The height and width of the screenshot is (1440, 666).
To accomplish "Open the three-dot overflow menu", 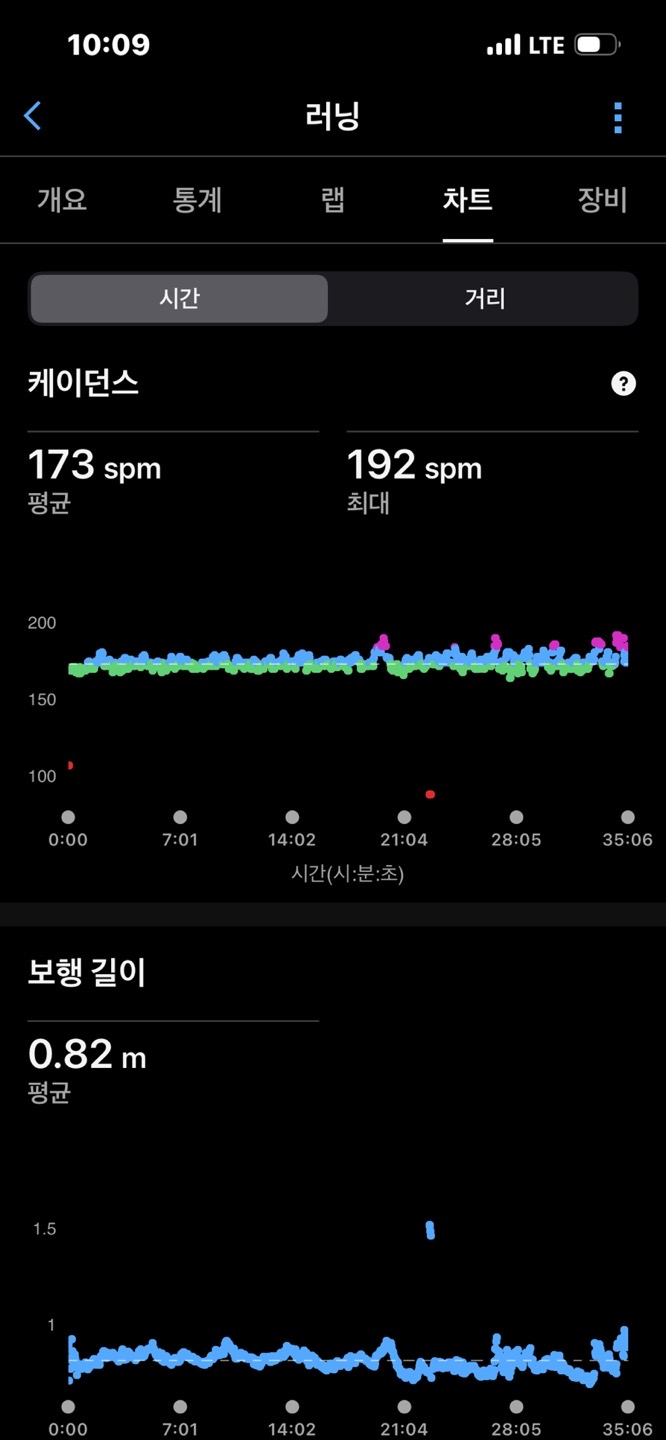I will 618,117.
